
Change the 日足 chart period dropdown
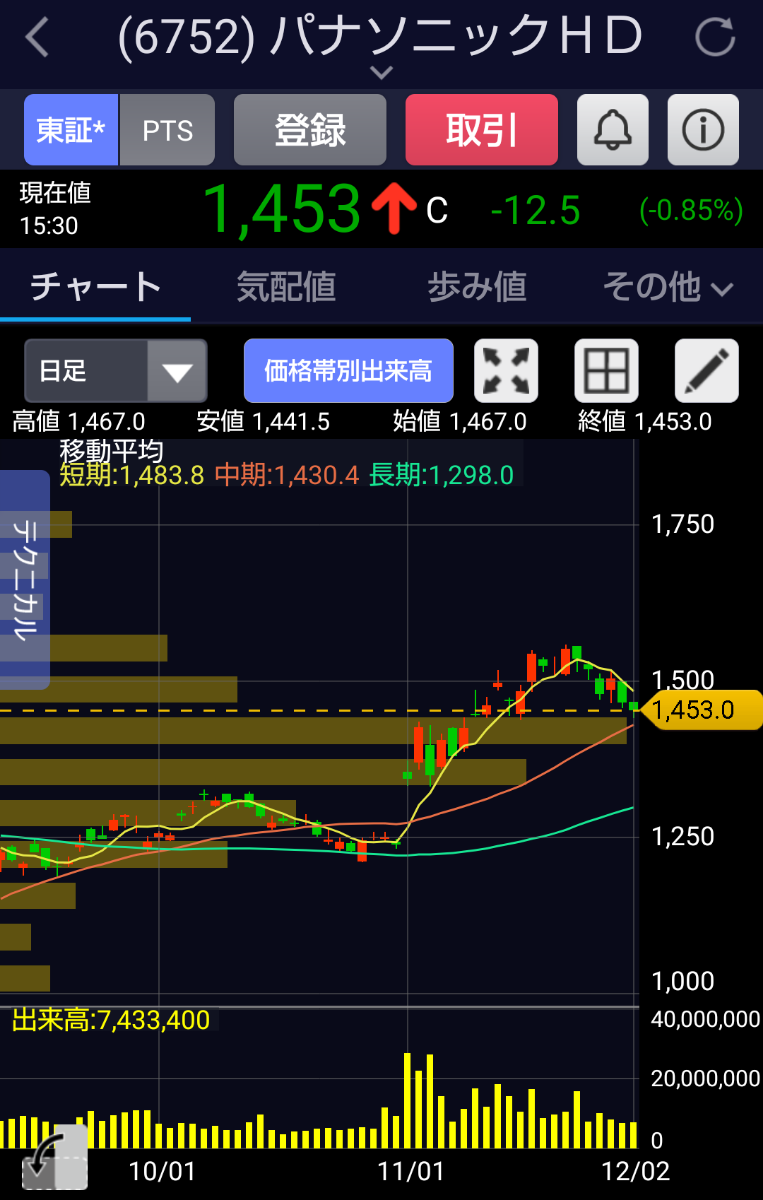[x=115, y=371]
